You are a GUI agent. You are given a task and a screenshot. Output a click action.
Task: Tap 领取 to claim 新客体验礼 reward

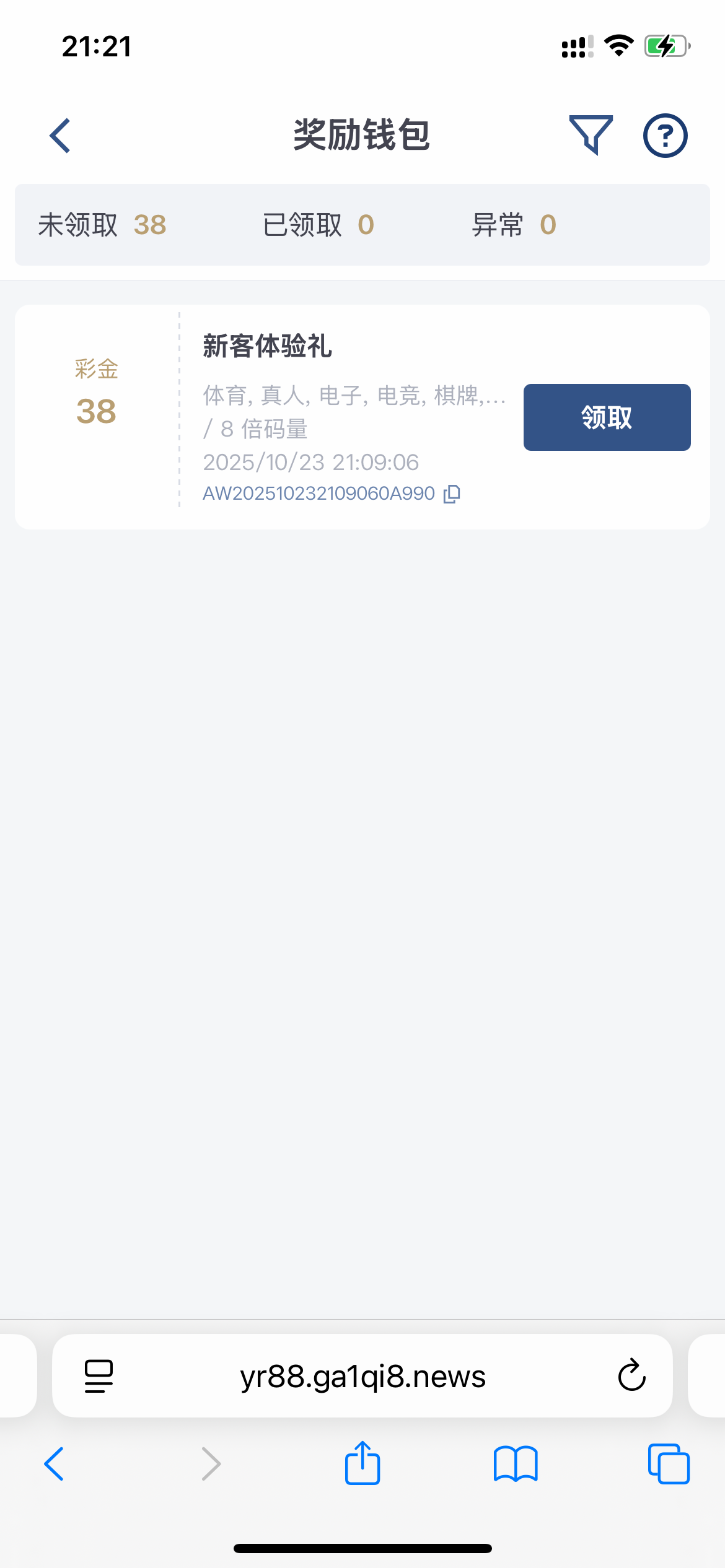[x=607, y=417]
